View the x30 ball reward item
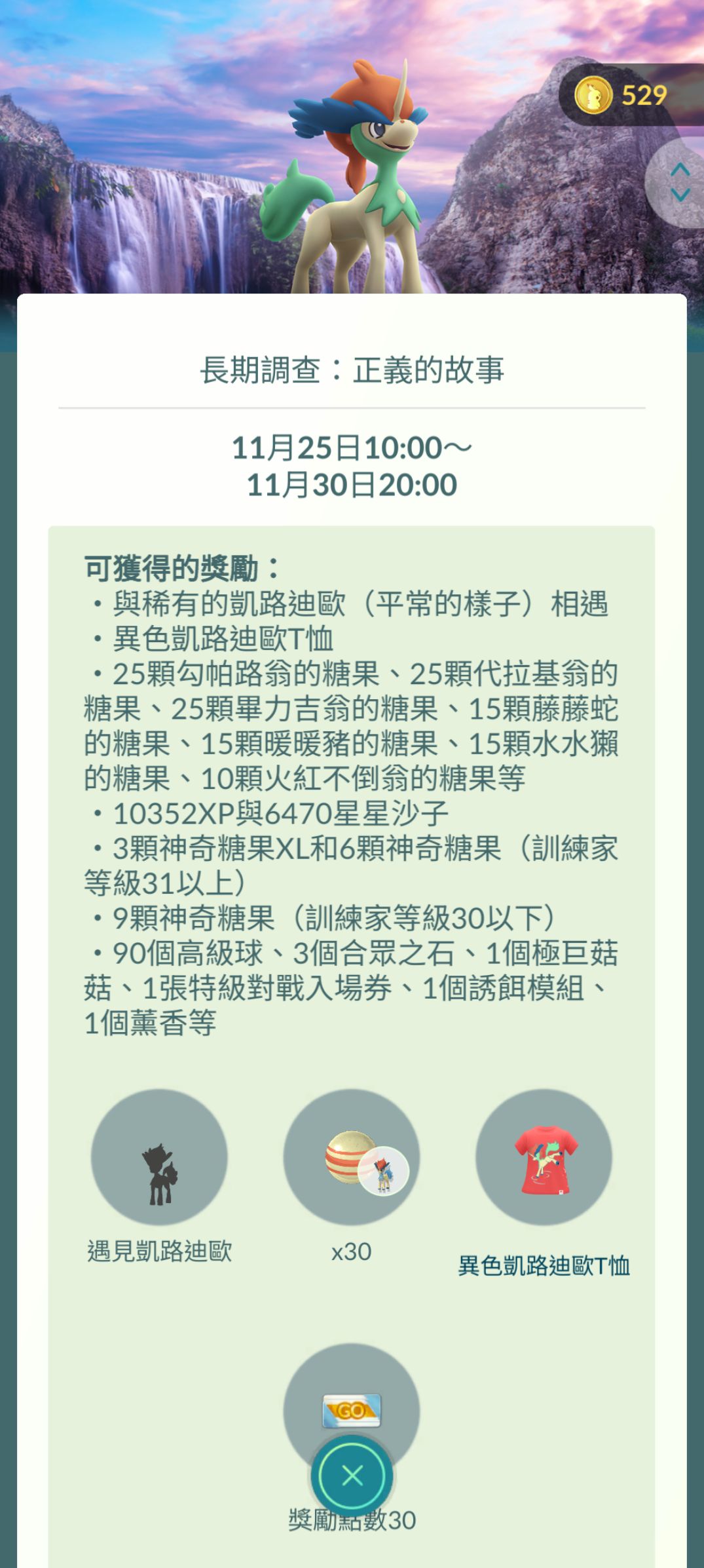Screen dimensions: 704x1568 352,1157
